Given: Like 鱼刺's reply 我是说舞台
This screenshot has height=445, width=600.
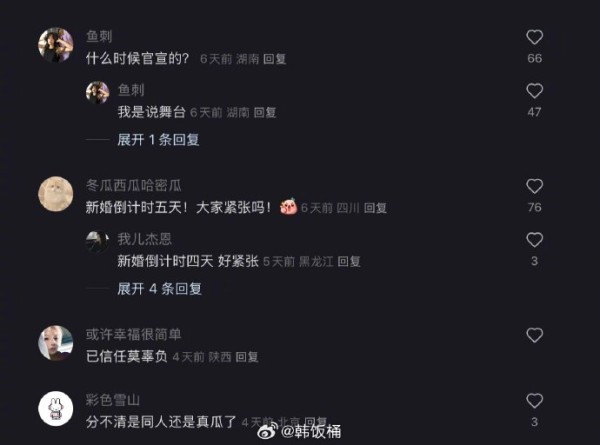Looking at the screenshot, I should [534, 91].
